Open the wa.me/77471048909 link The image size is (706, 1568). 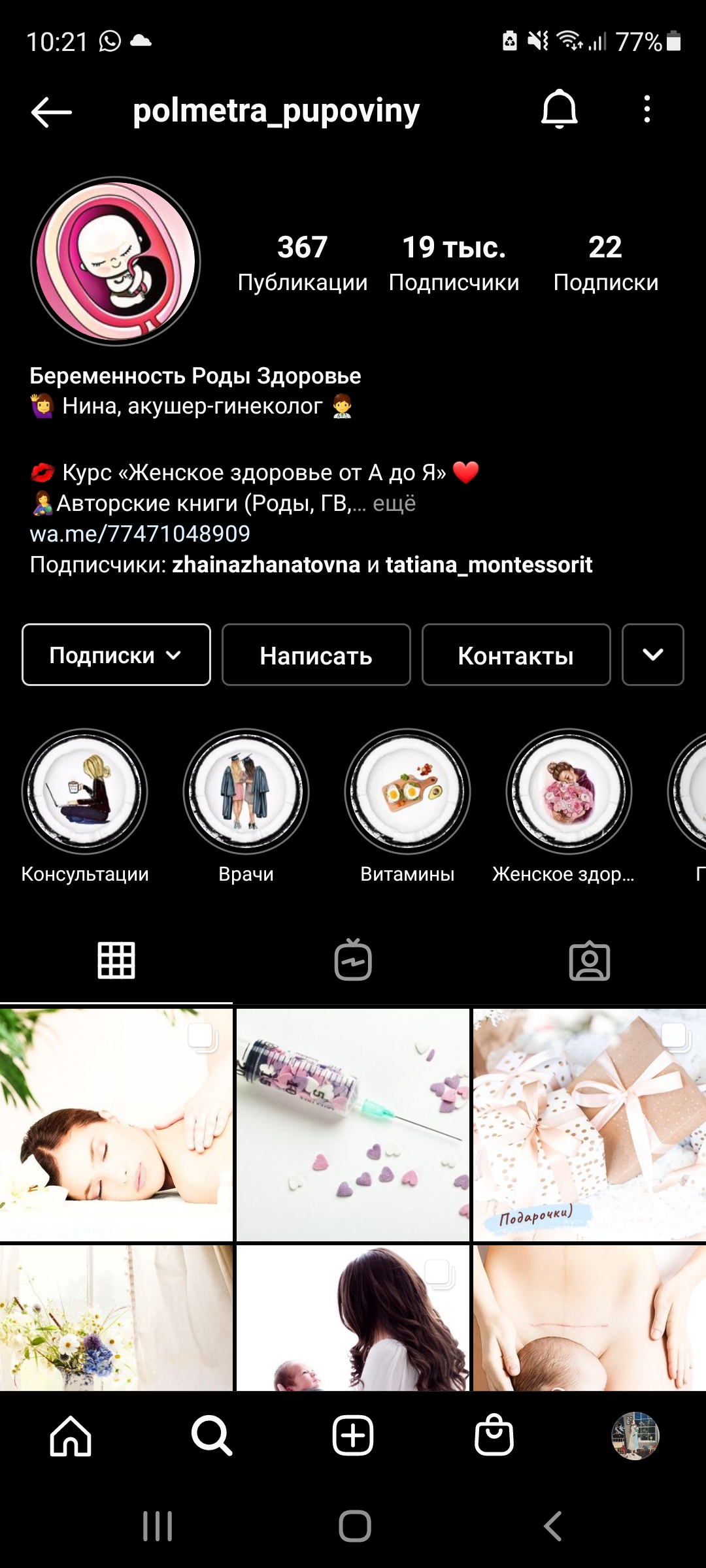pos(140,534)
